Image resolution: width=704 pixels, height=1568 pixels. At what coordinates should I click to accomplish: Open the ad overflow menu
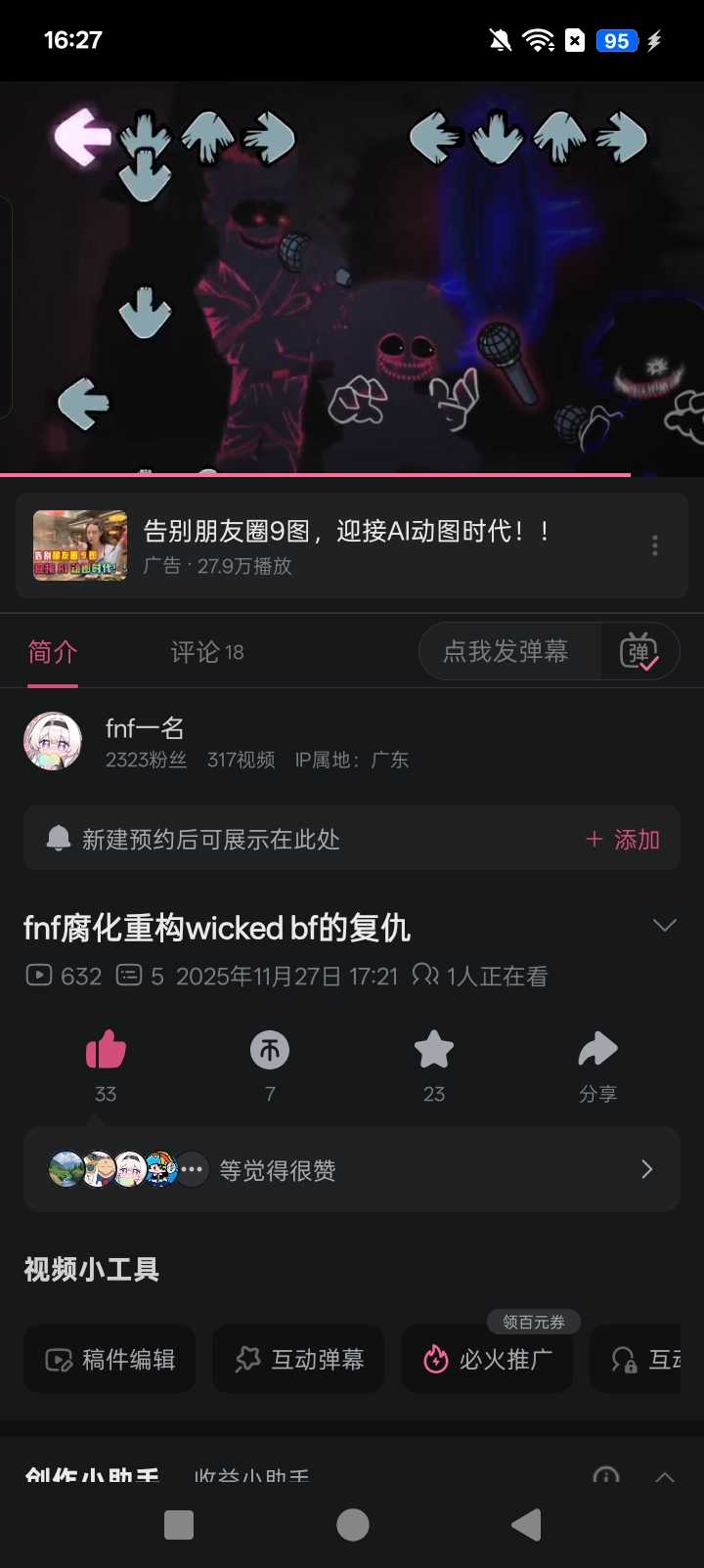point(654,545)
